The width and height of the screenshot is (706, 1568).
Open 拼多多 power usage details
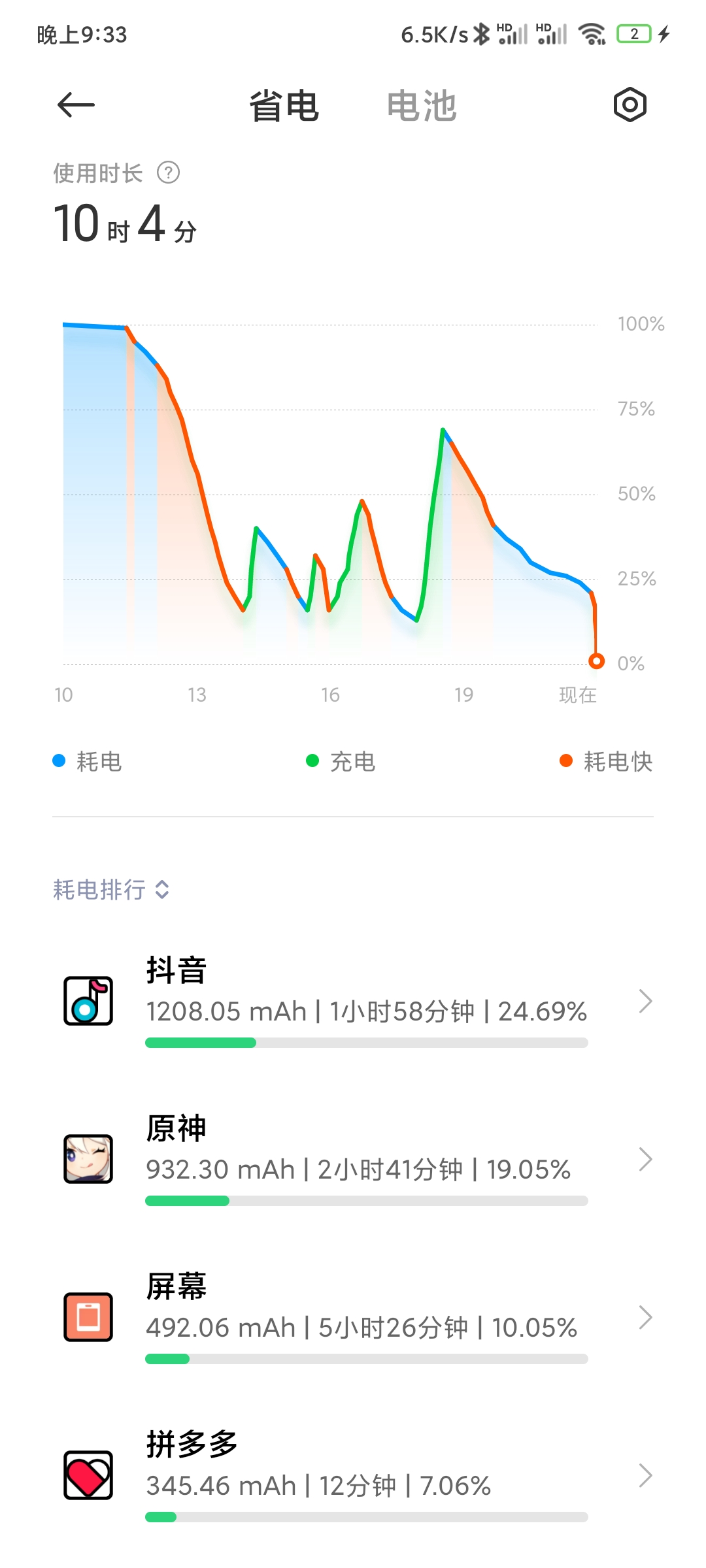tap(353, 1475)
